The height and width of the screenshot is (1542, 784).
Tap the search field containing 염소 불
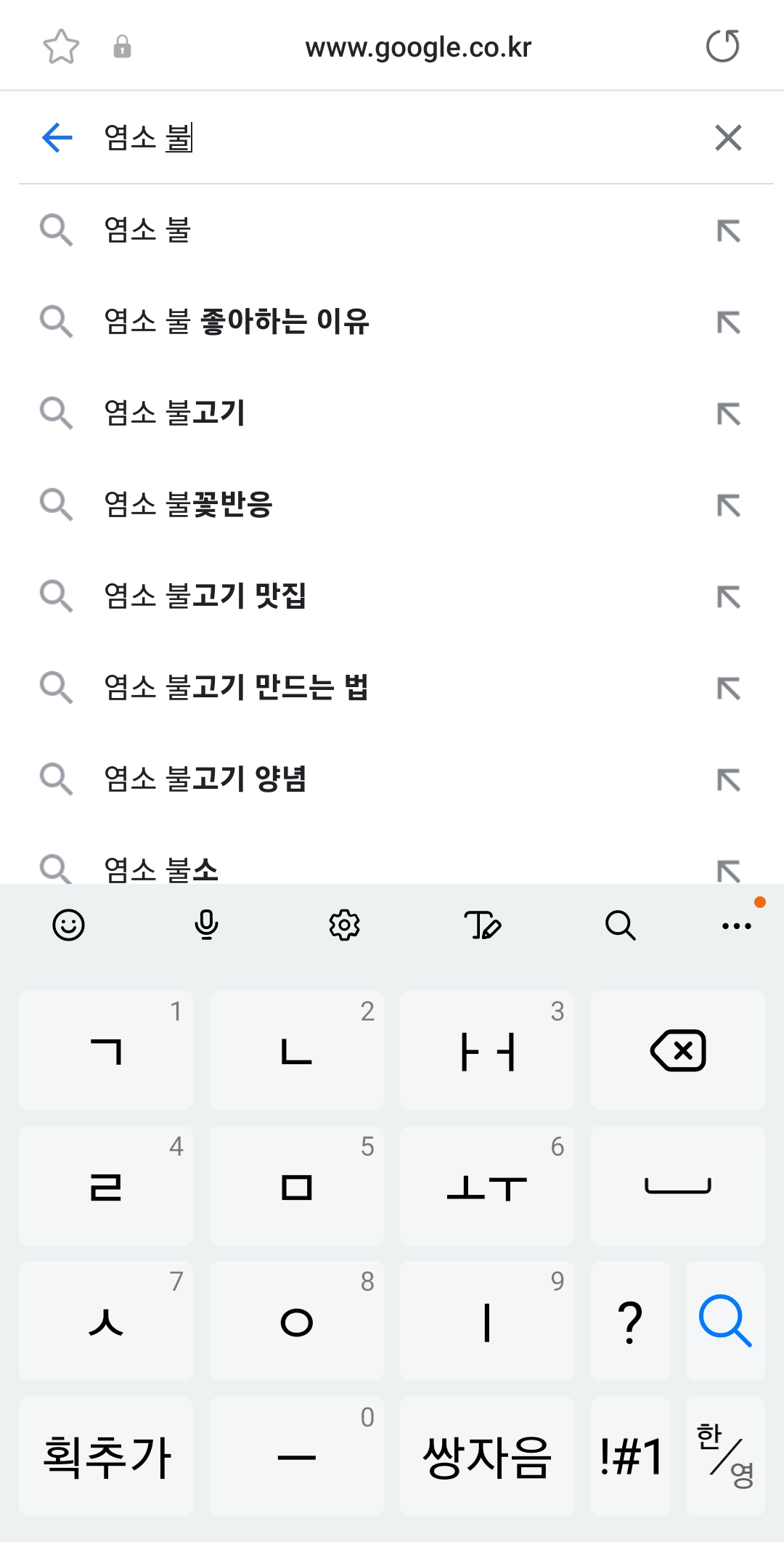pos(396,137)
